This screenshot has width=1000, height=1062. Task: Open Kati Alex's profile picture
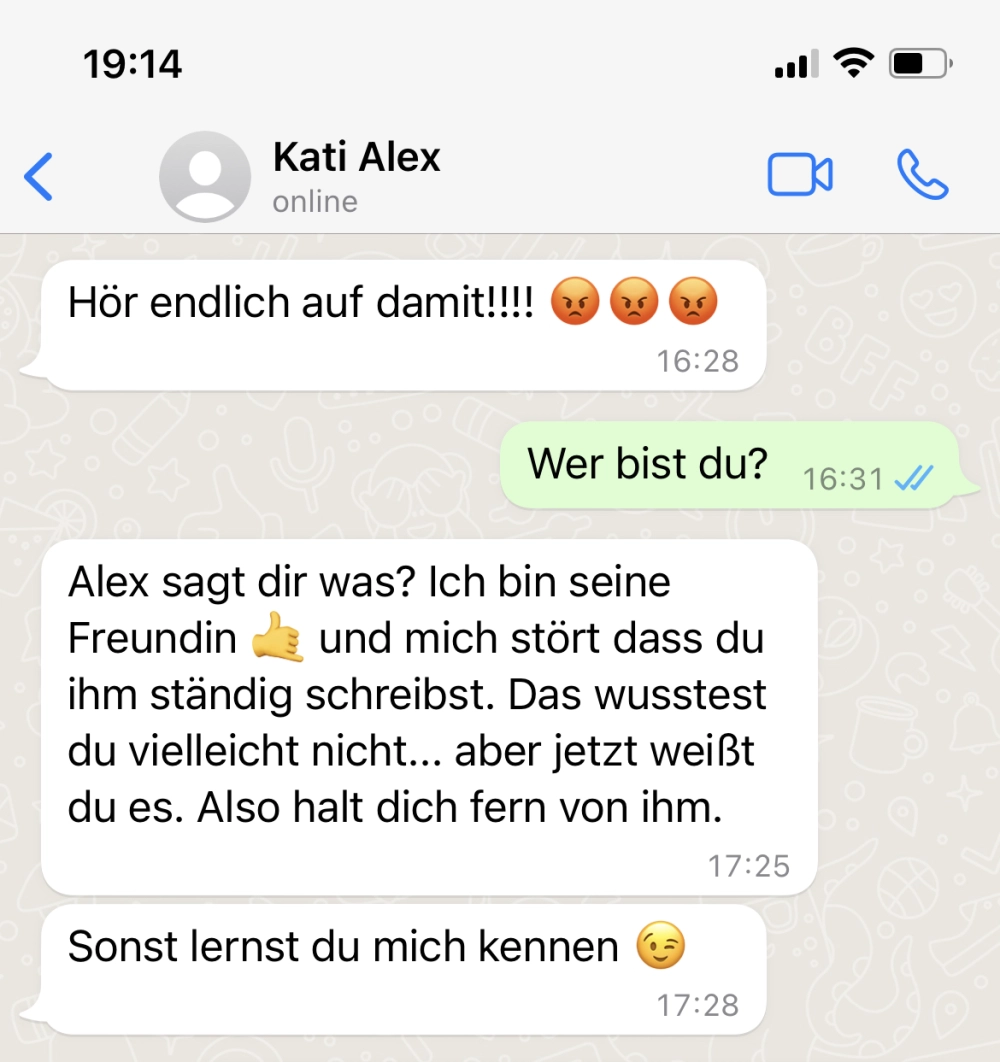[x=204, y=177]
